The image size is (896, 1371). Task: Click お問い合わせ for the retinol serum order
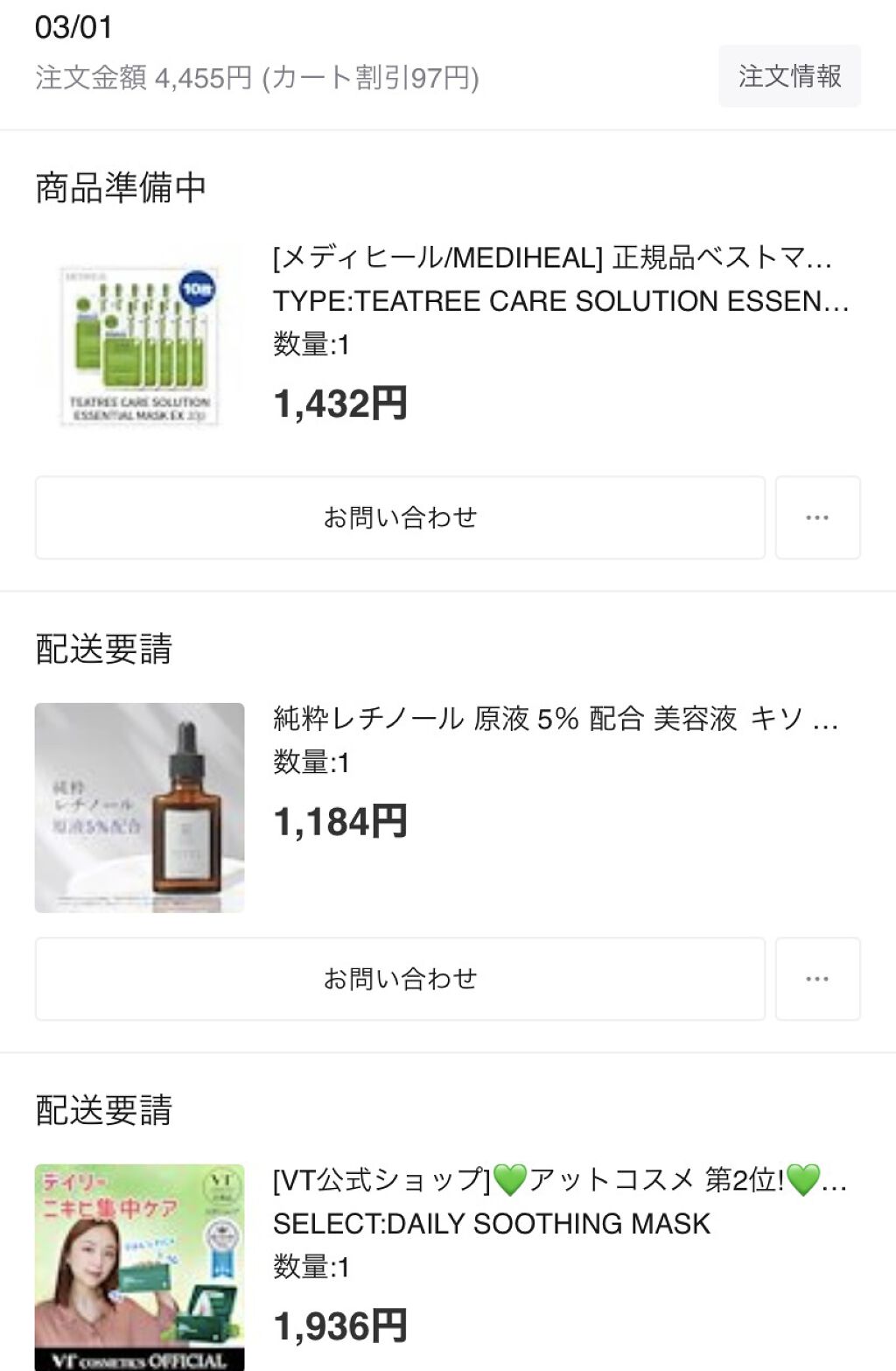[x=401, y=979]
